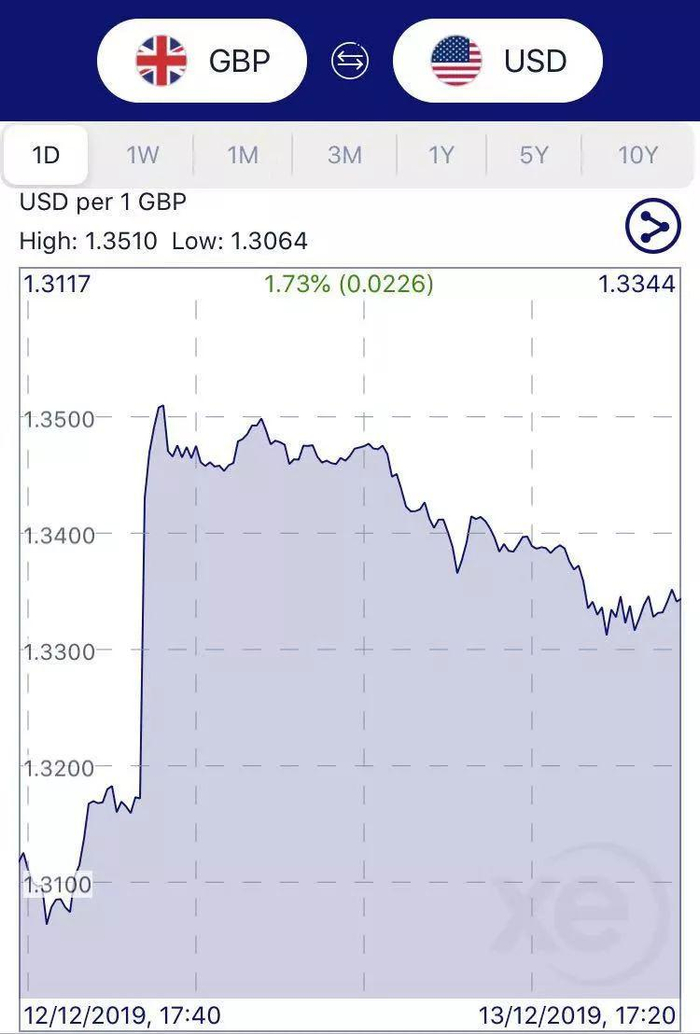Select the 3M time range tab
Image resolution: width=700 pixels, height=1034 pixels.
(x=344, y=155)
